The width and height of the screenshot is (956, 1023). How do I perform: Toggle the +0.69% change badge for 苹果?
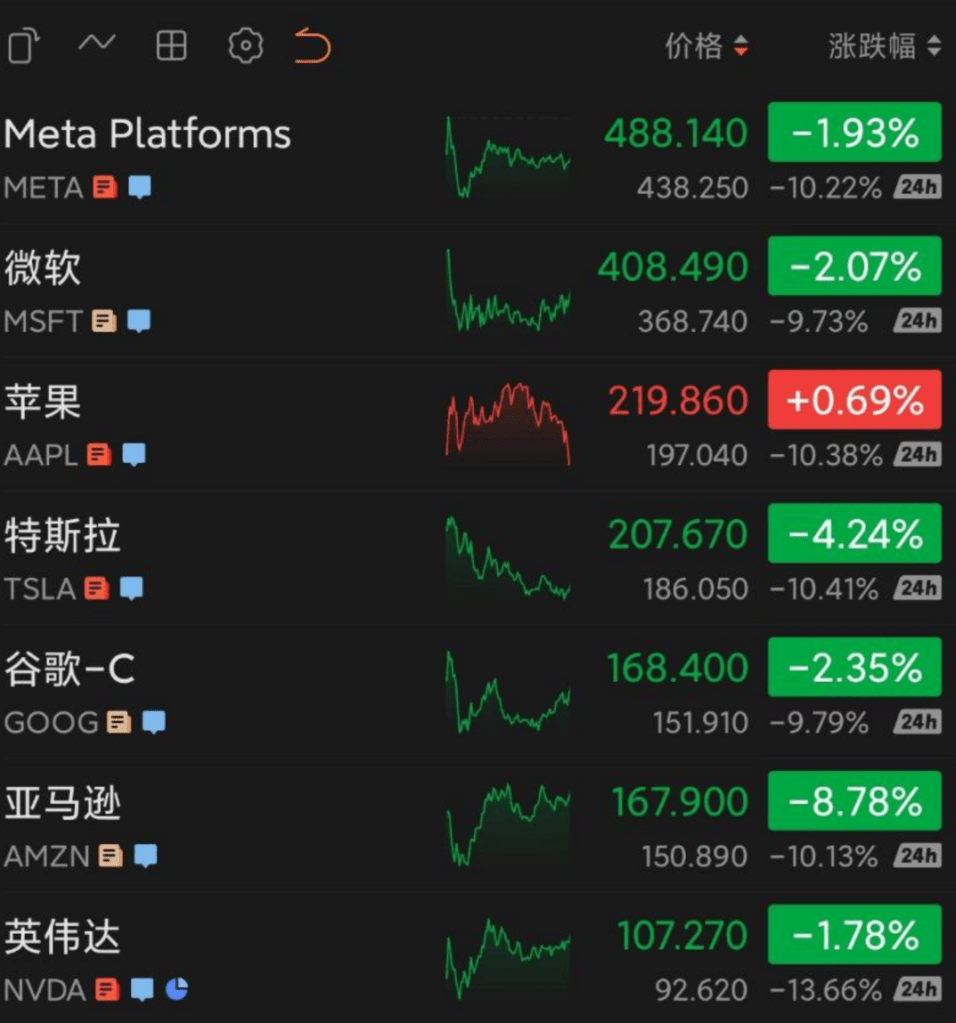click(x=854, y=400)
